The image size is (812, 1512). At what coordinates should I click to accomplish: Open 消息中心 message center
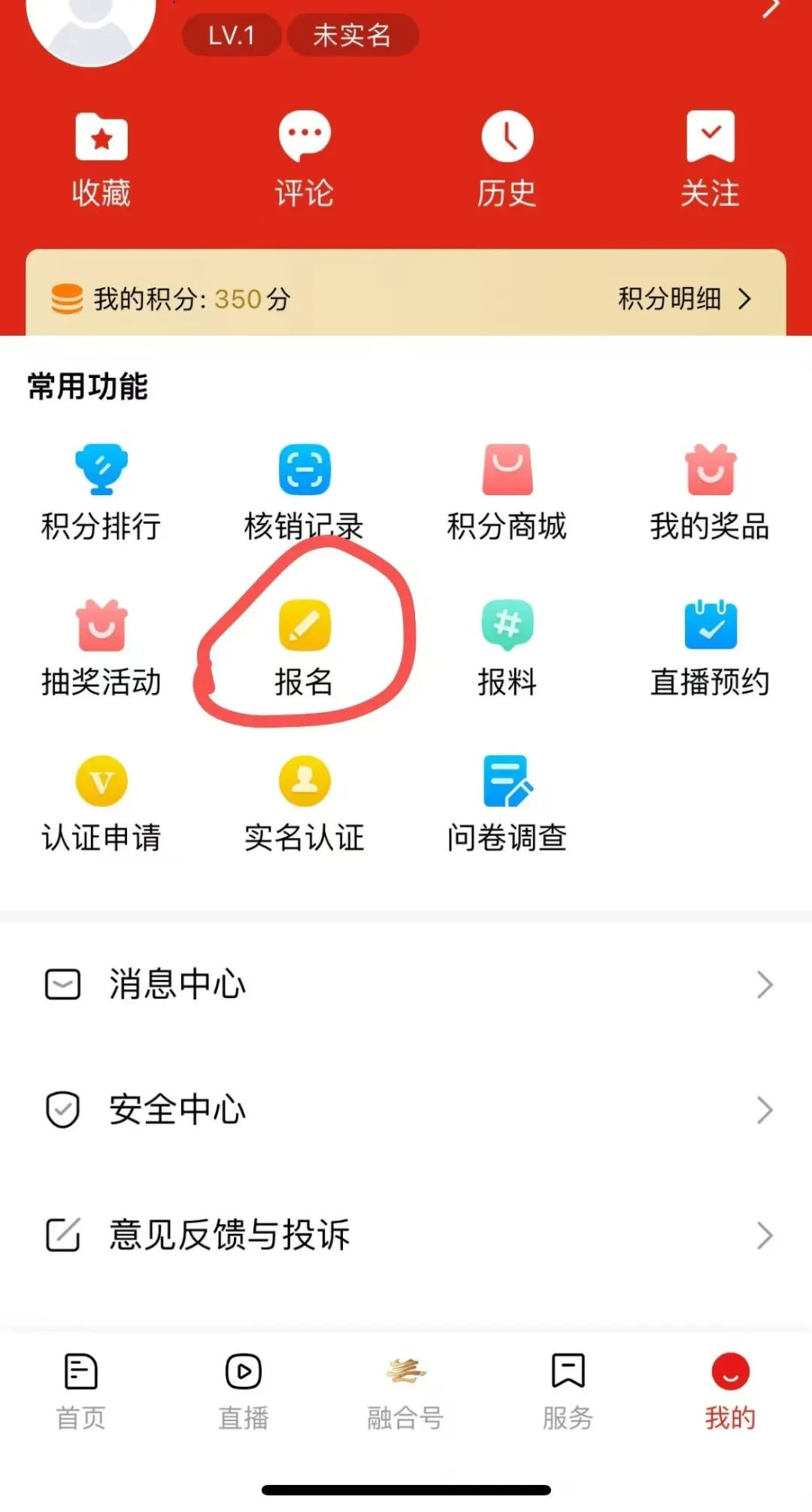coord(406,984)
